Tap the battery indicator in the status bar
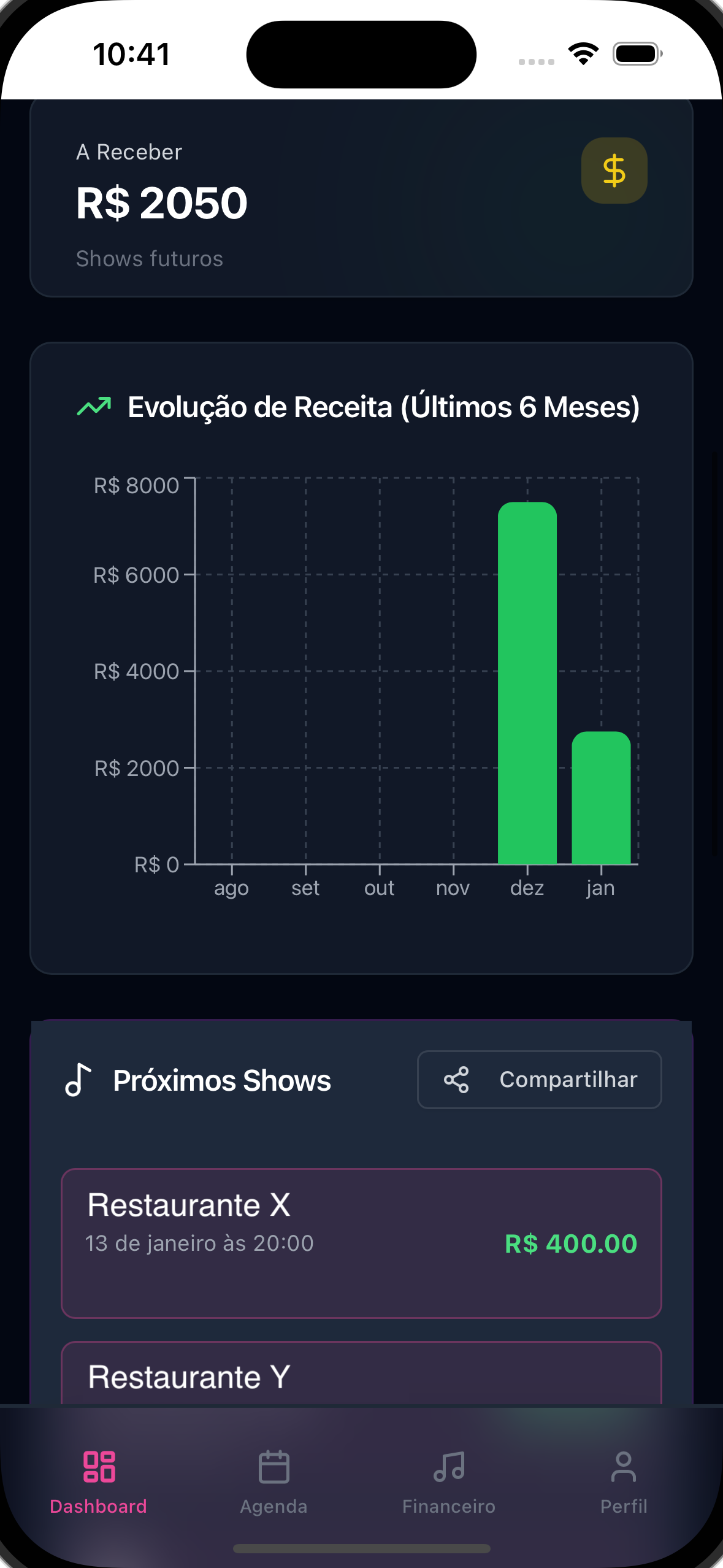The image size is (723, 1568). tap(635, 54)
